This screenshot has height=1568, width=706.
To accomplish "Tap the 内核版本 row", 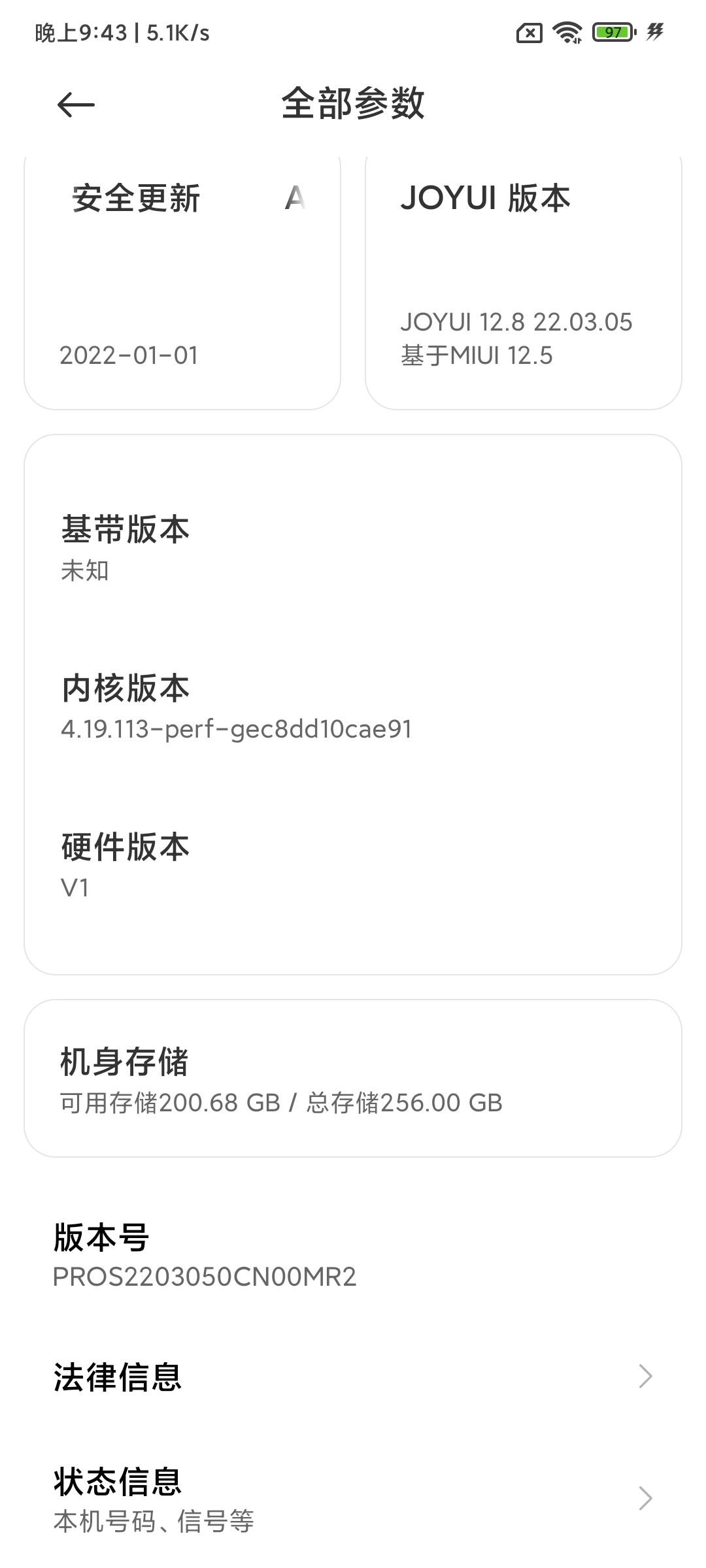I will coord(353,707).
